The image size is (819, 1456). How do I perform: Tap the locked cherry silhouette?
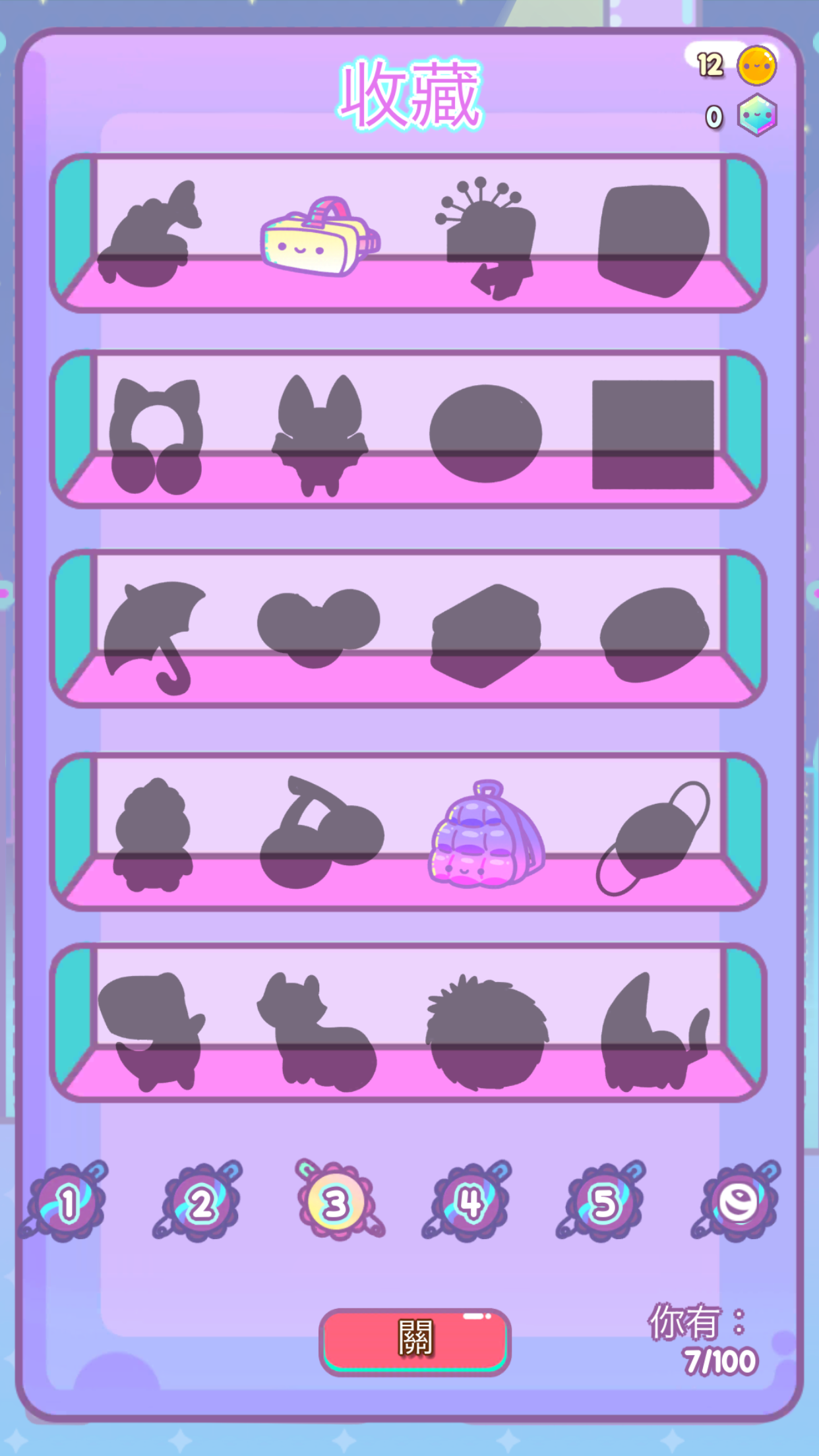321,832
